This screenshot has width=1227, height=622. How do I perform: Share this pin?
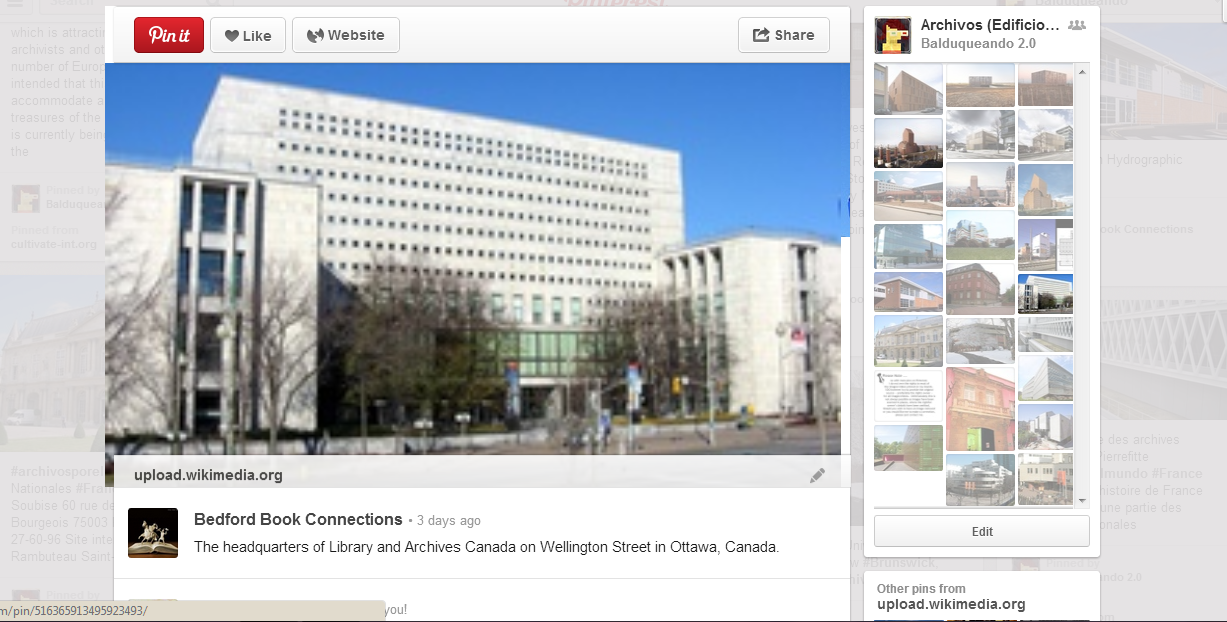click(783, 35)
